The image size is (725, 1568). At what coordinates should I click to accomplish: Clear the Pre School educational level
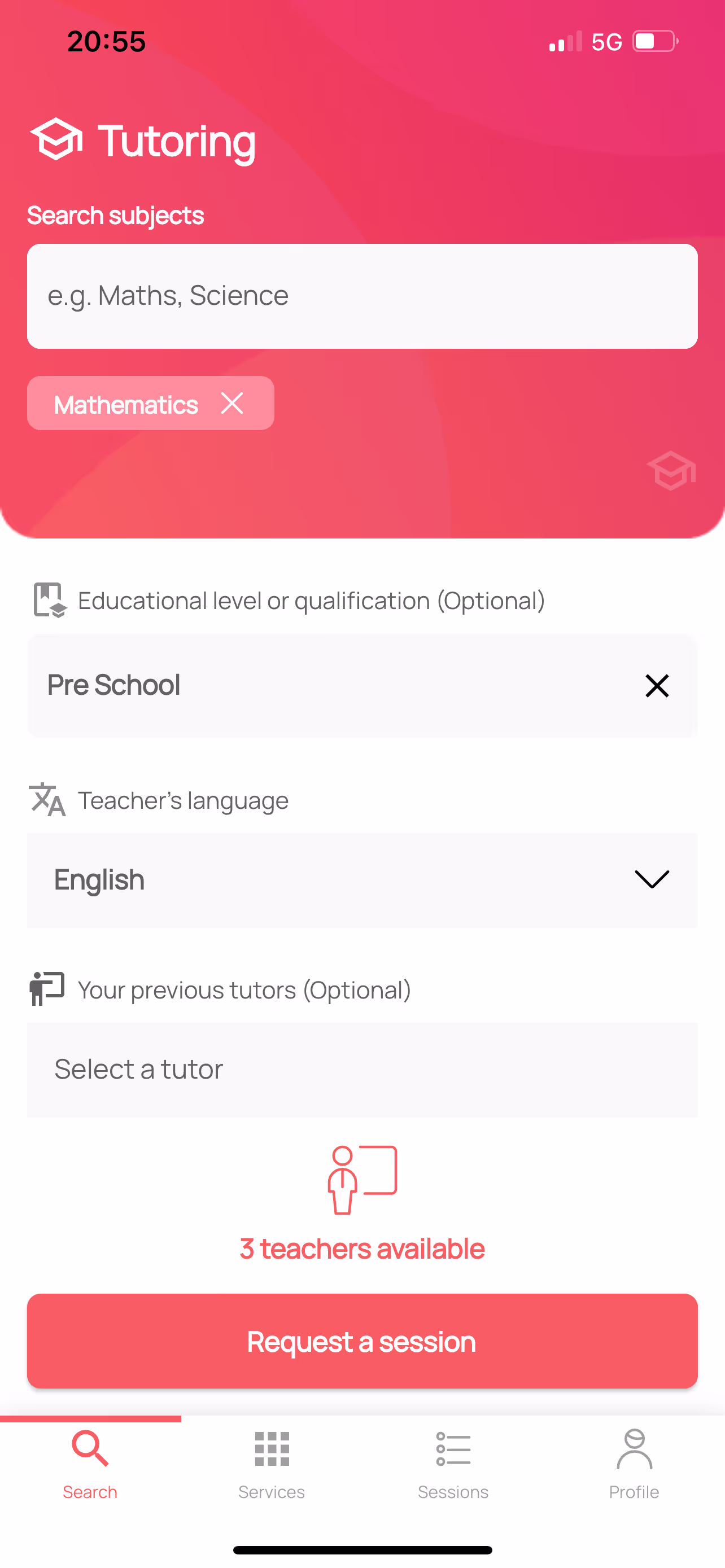coord(656,686)
